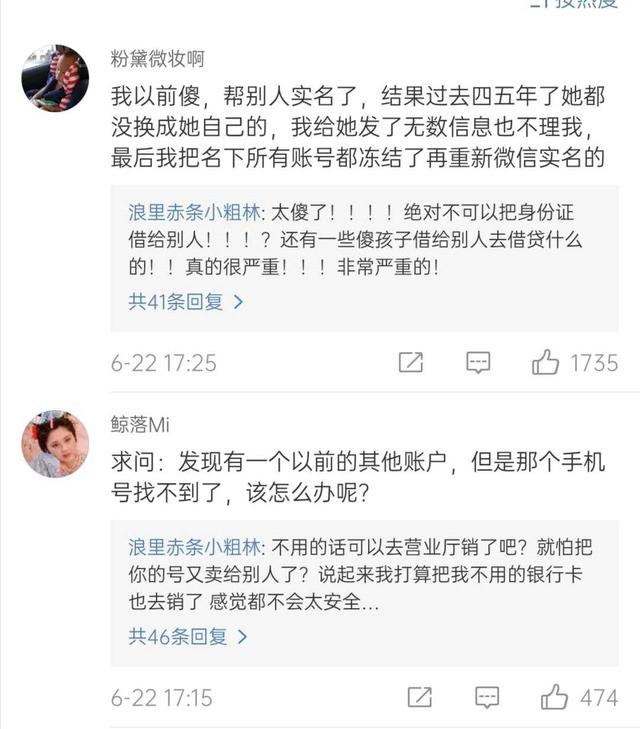
Task: Open 浪里赤条小粗林 in the 太傻了 reply
Action: (x=194, y=214)
